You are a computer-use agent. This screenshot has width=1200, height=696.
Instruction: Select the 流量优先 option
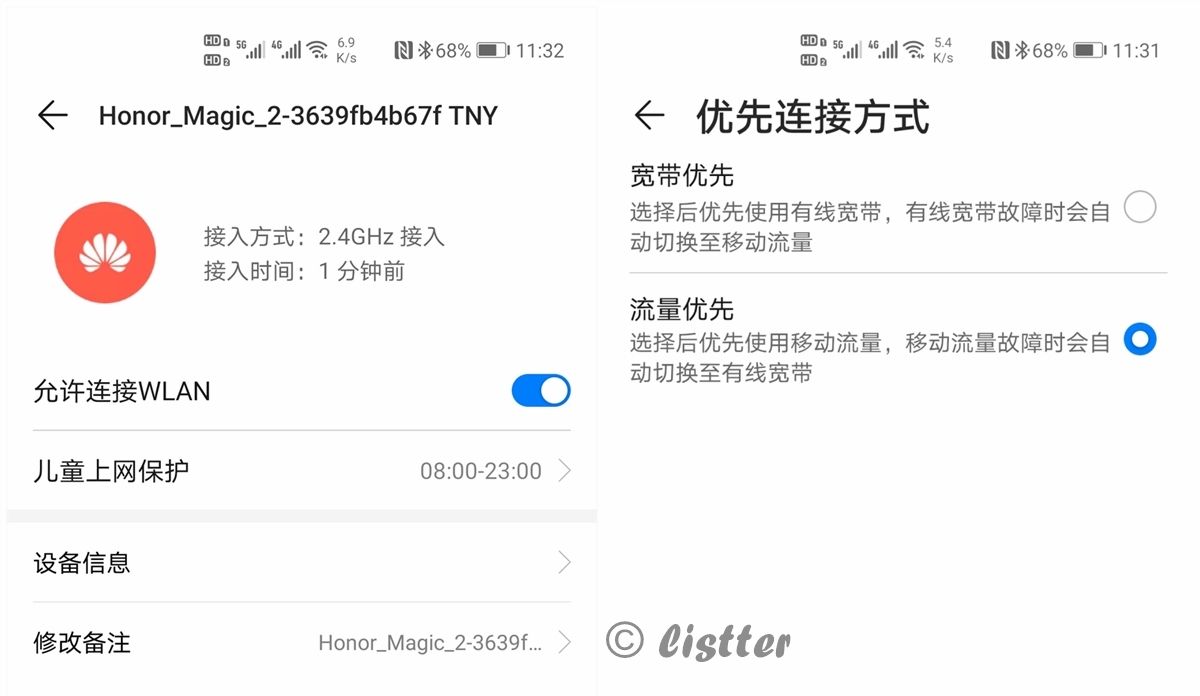point(1139,339)
